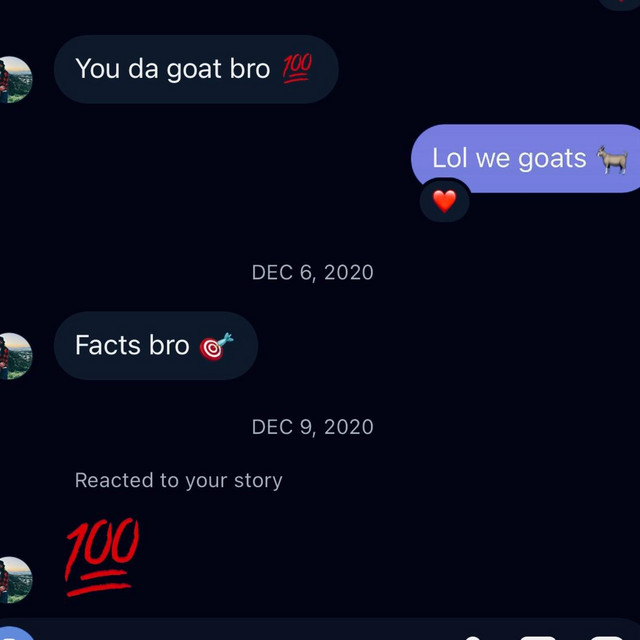This screenshot has height=640, width=640.
Task: Tap the heart reaction under "Lol we goats"
Action: pyautogui.click(x=444, y=201)
